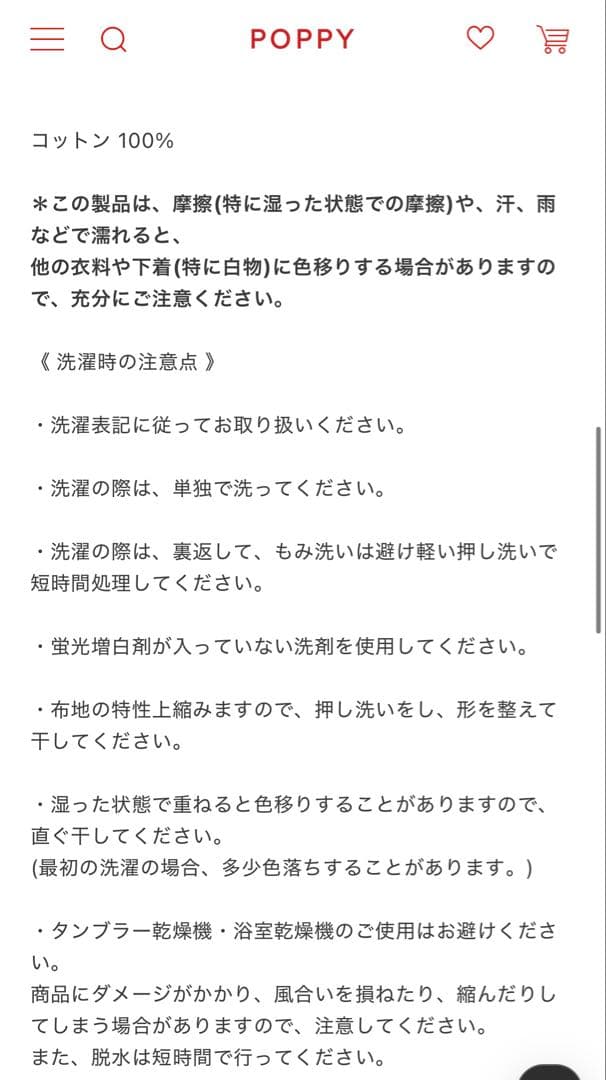Open the hamburger menu
Screen dimensions: 606x1080
point(47,39)
